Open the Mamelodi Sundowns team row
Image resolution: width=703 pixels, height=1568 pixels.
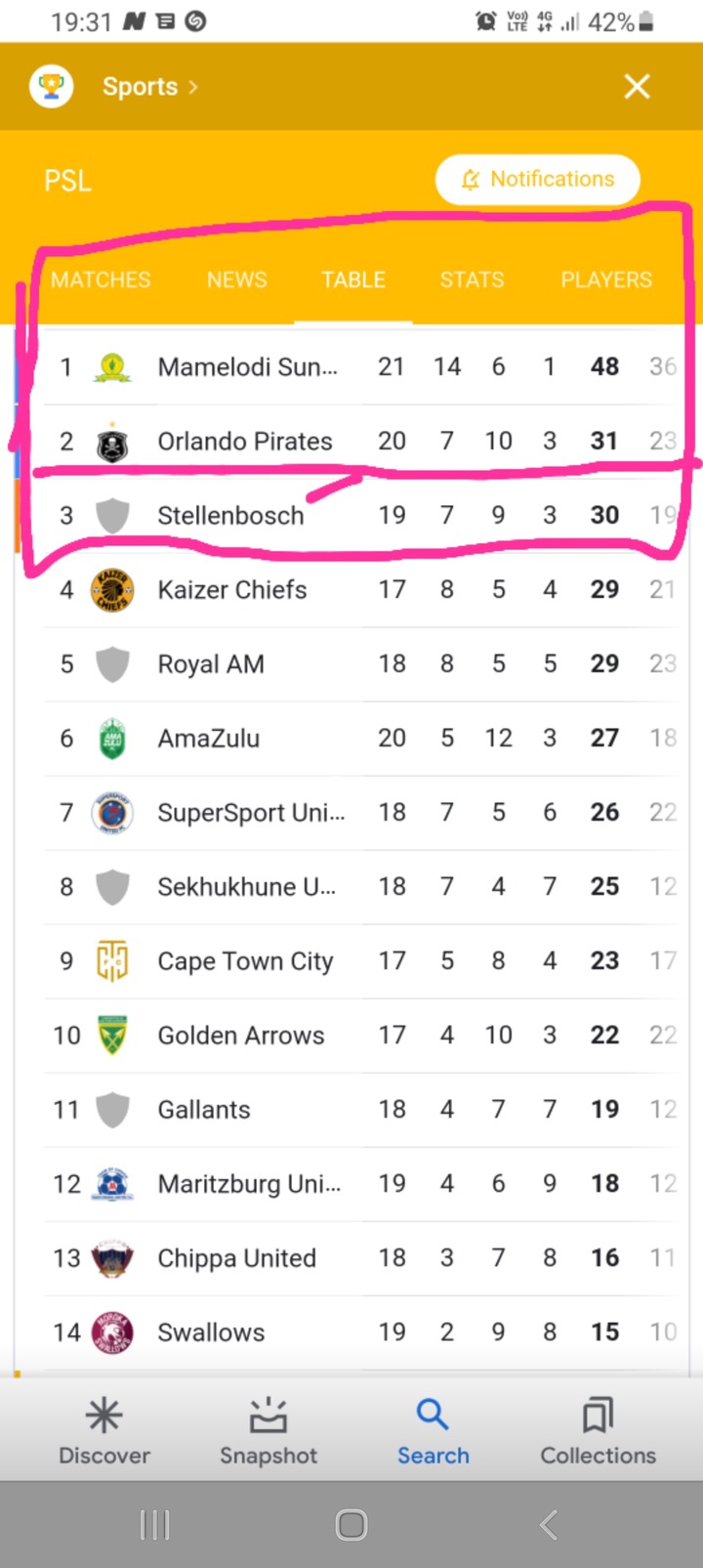[361, 367]
